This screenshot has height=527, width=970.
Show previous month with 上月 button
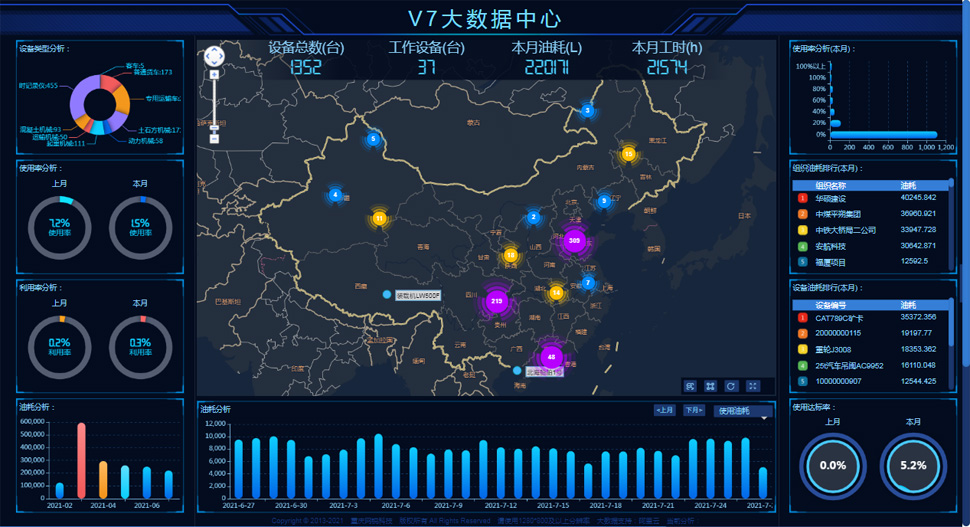[664, 410]
